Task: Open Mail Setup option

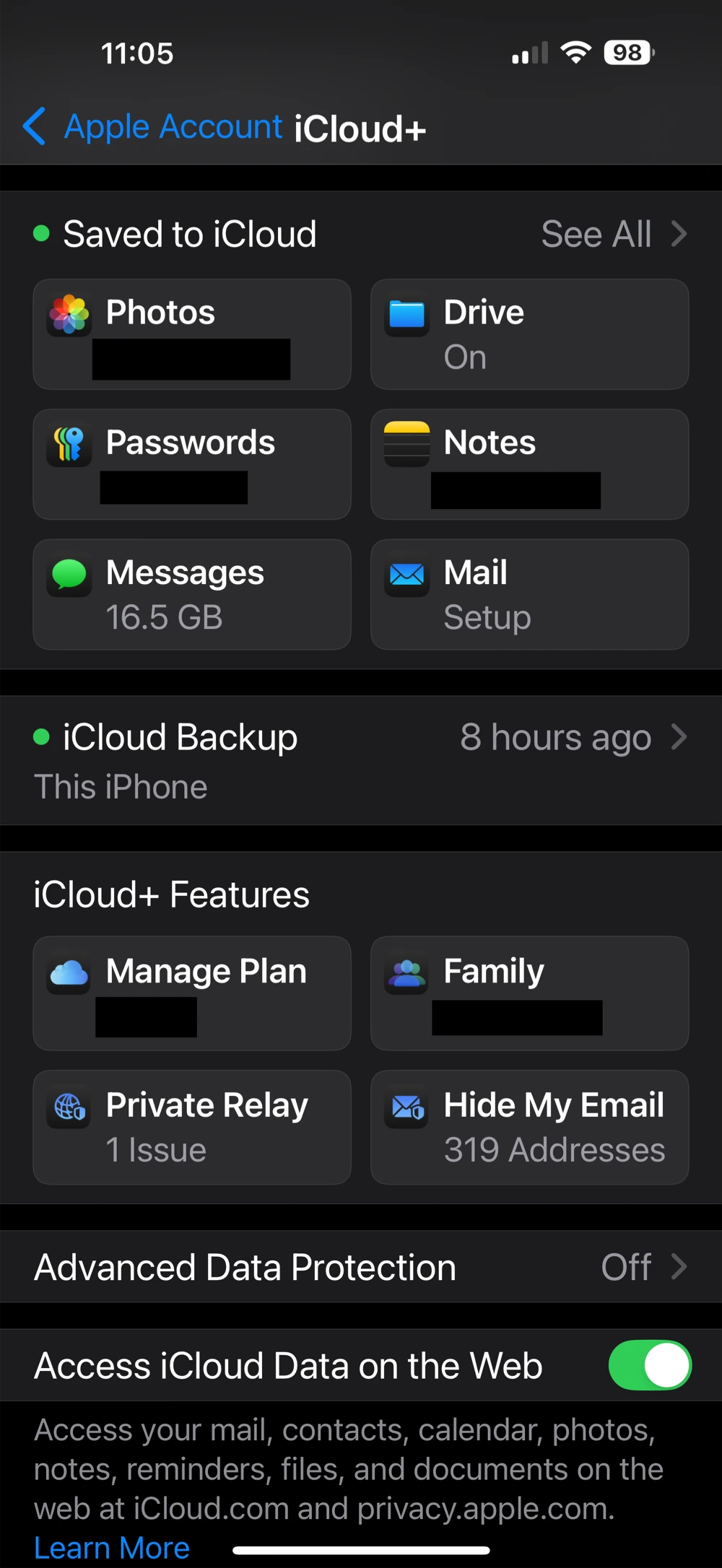Action: (x=487, y=617)
